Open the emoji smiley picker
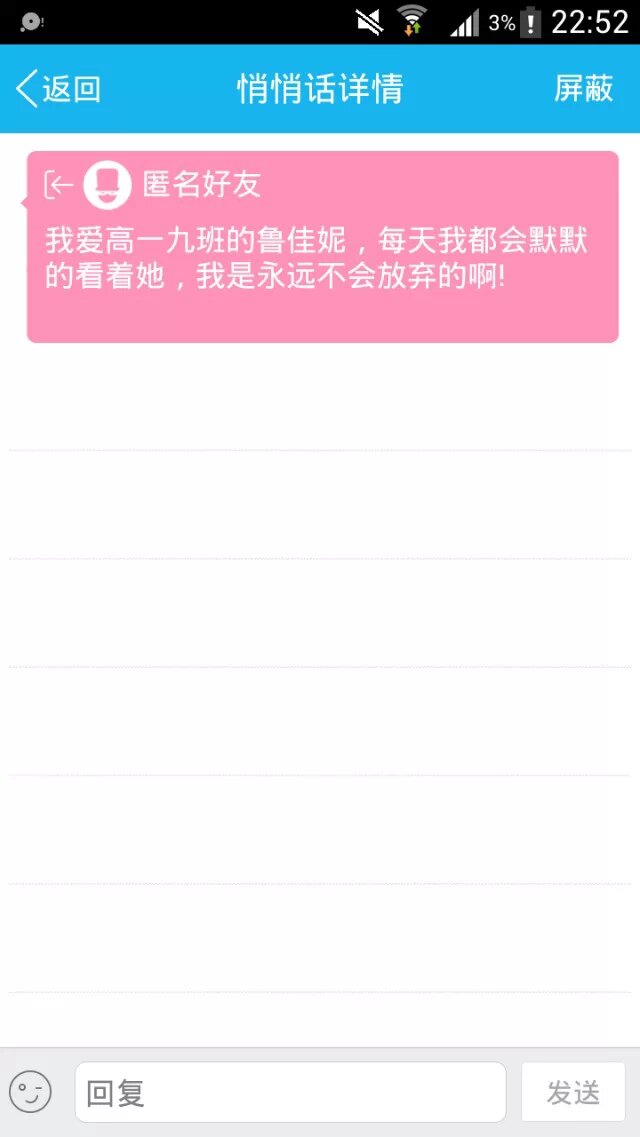This screenshot has width=640, height=1137. pos(30,1092)
